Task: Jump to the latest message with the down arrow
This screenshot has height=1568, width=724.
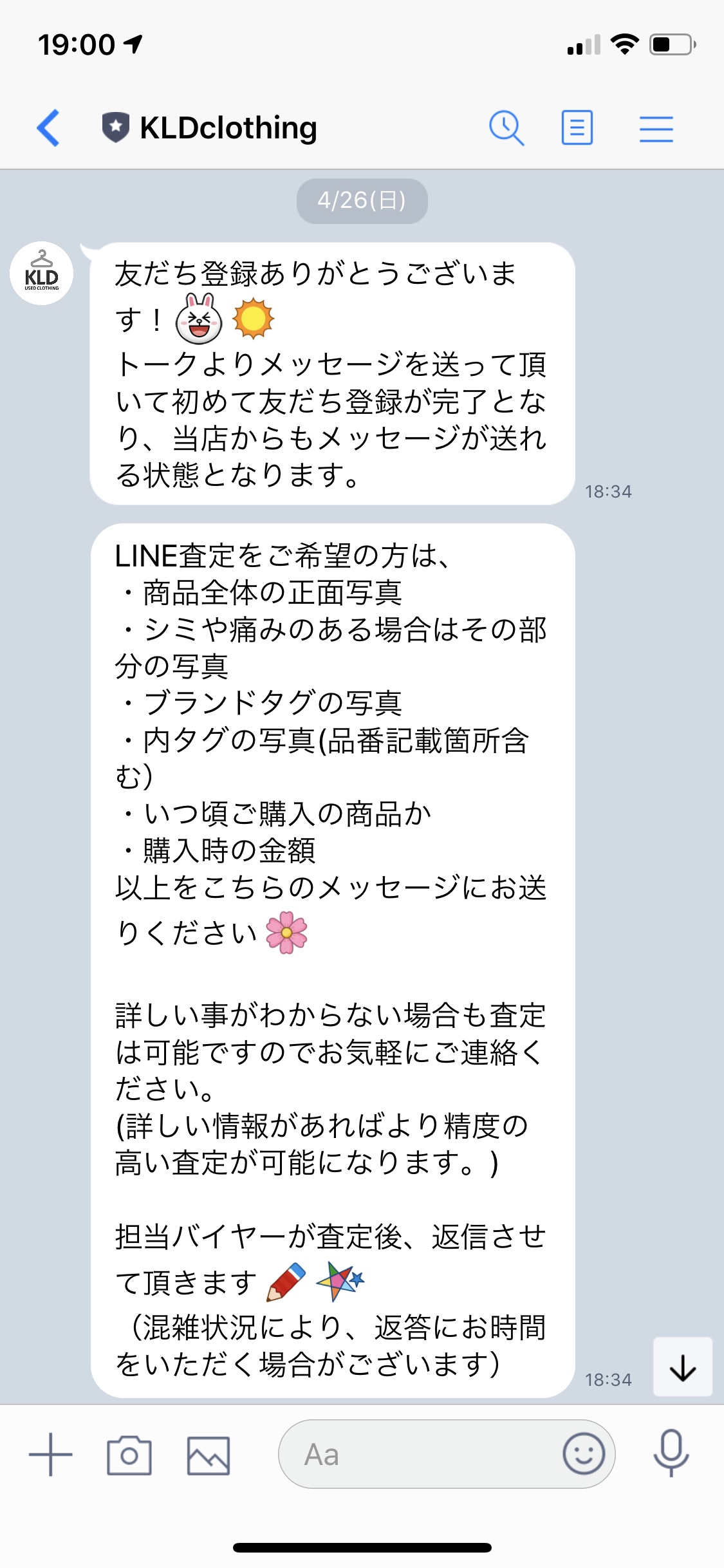Action: (x=683, y=1367)
